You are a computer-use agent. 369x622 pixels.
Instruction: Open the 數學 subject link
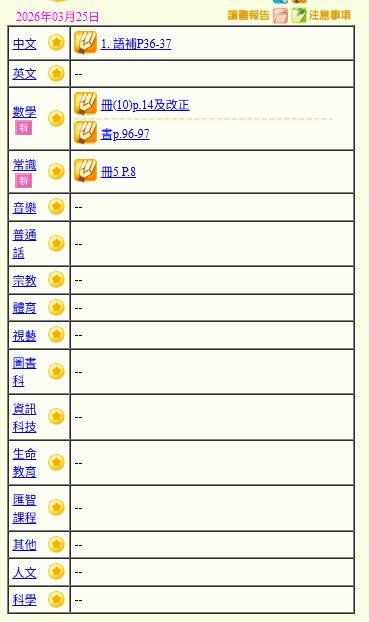click(x=24, y=111)
